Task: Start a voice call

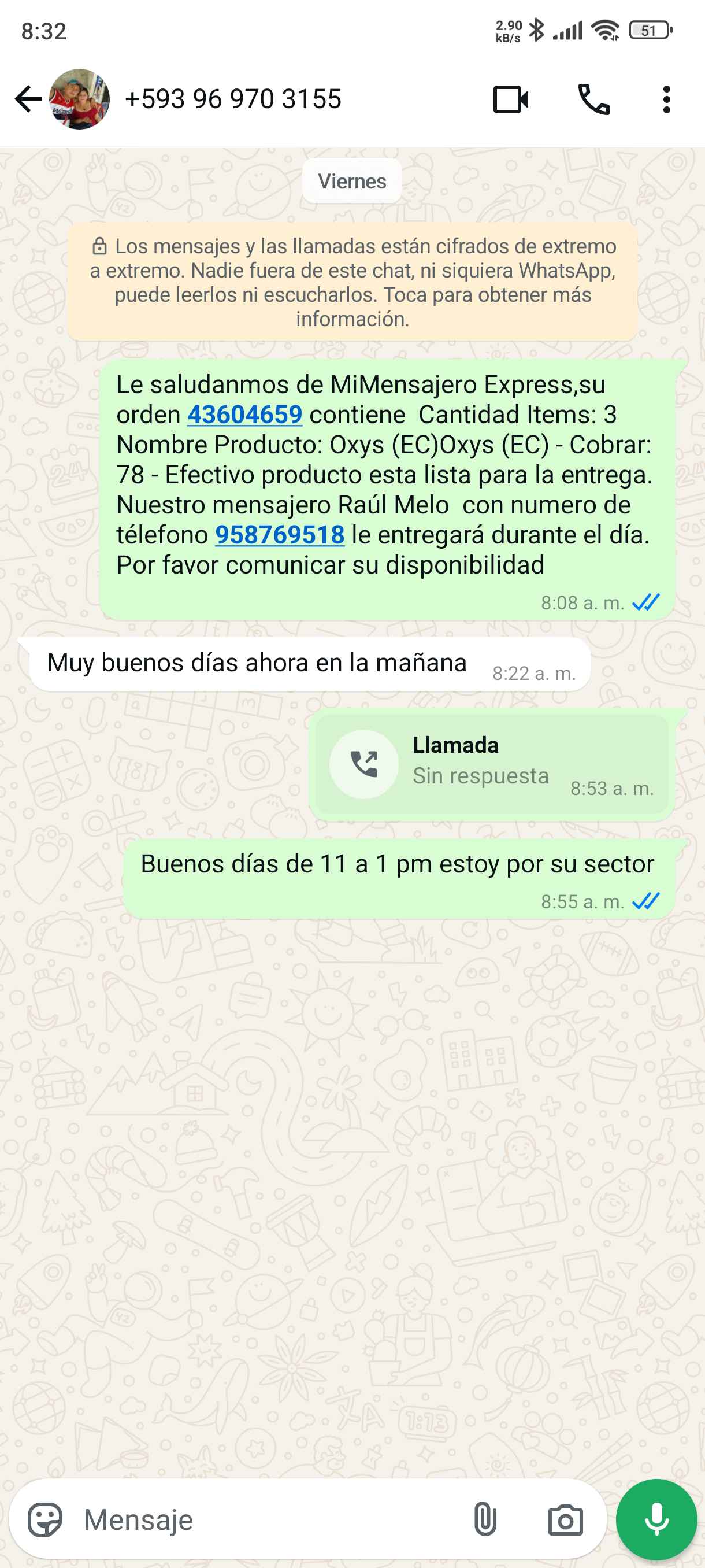Action: click(x=593, y=99)
